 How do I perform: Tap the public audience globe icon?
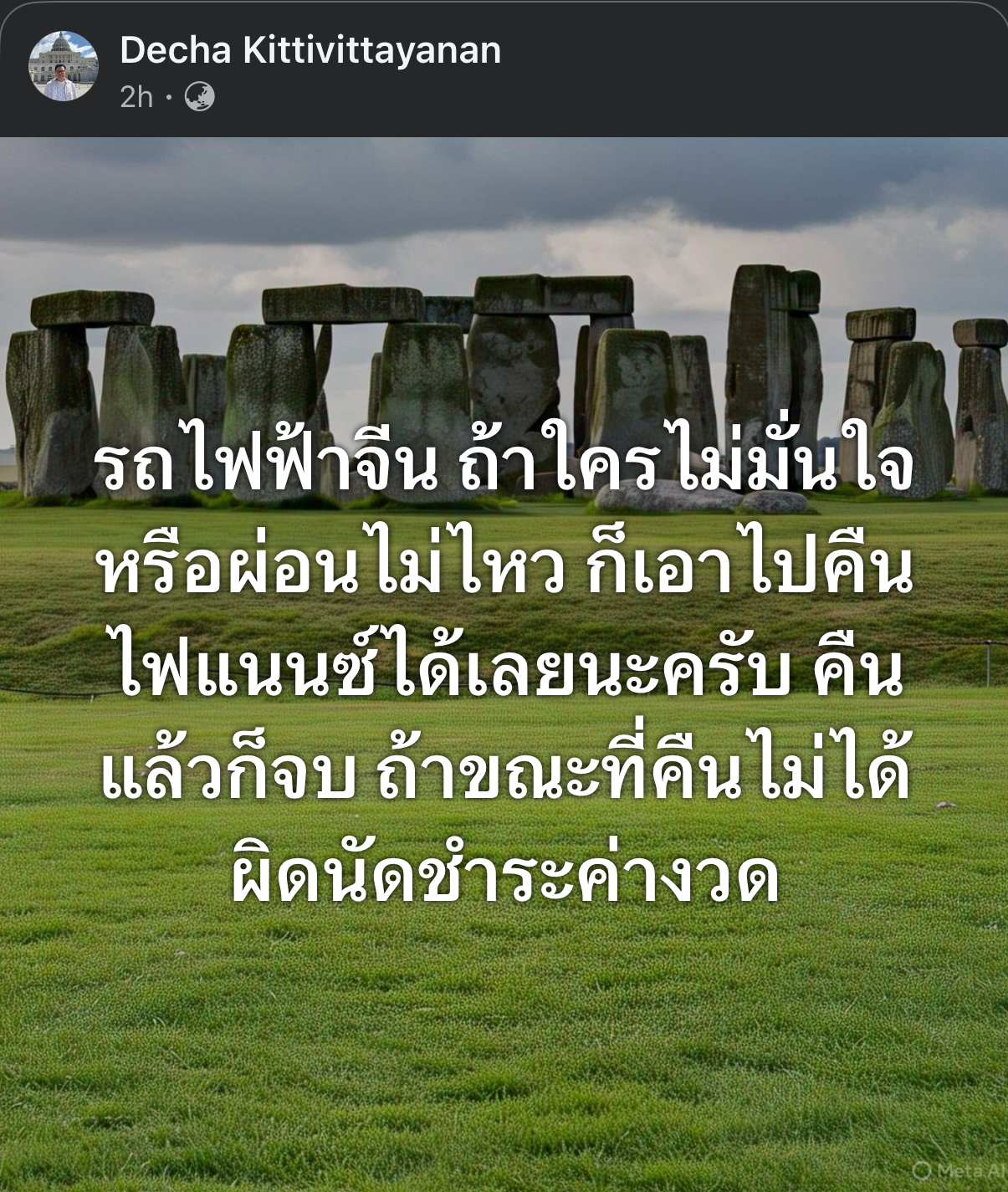(199, 97)
